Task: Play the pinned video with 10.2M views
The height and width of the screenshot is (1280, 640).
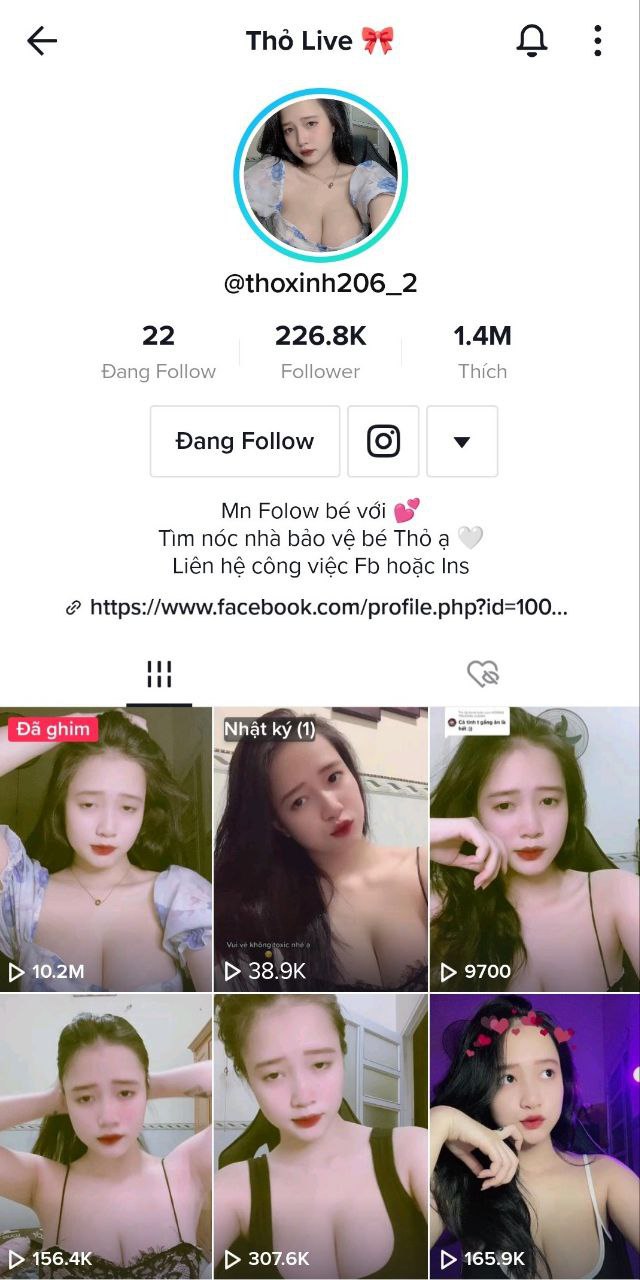Action: tap(106, 850)
